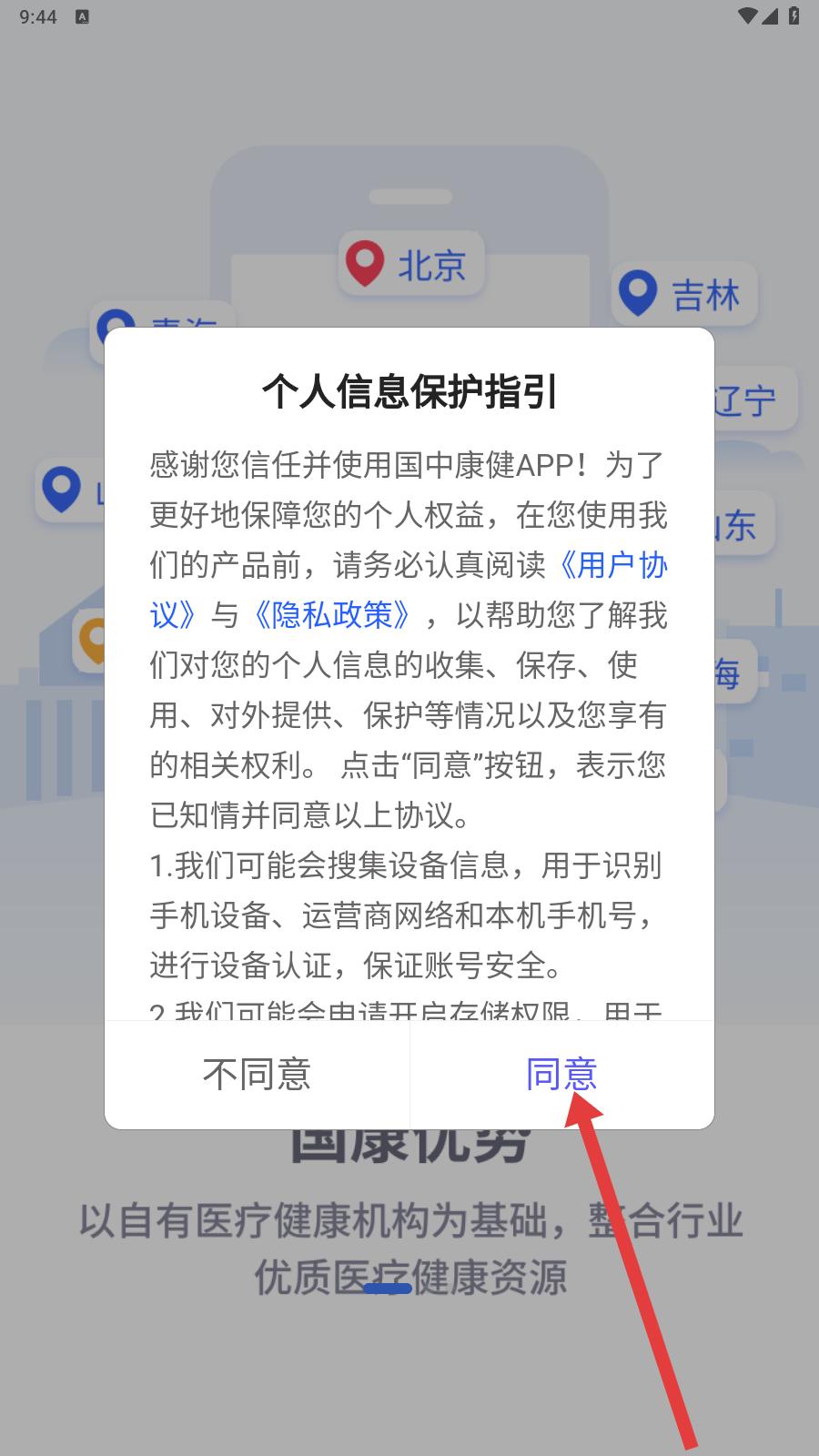Open the 《隐私政策》 link
This screenshot has width=819, height=1456.
[x=331, y=616]
